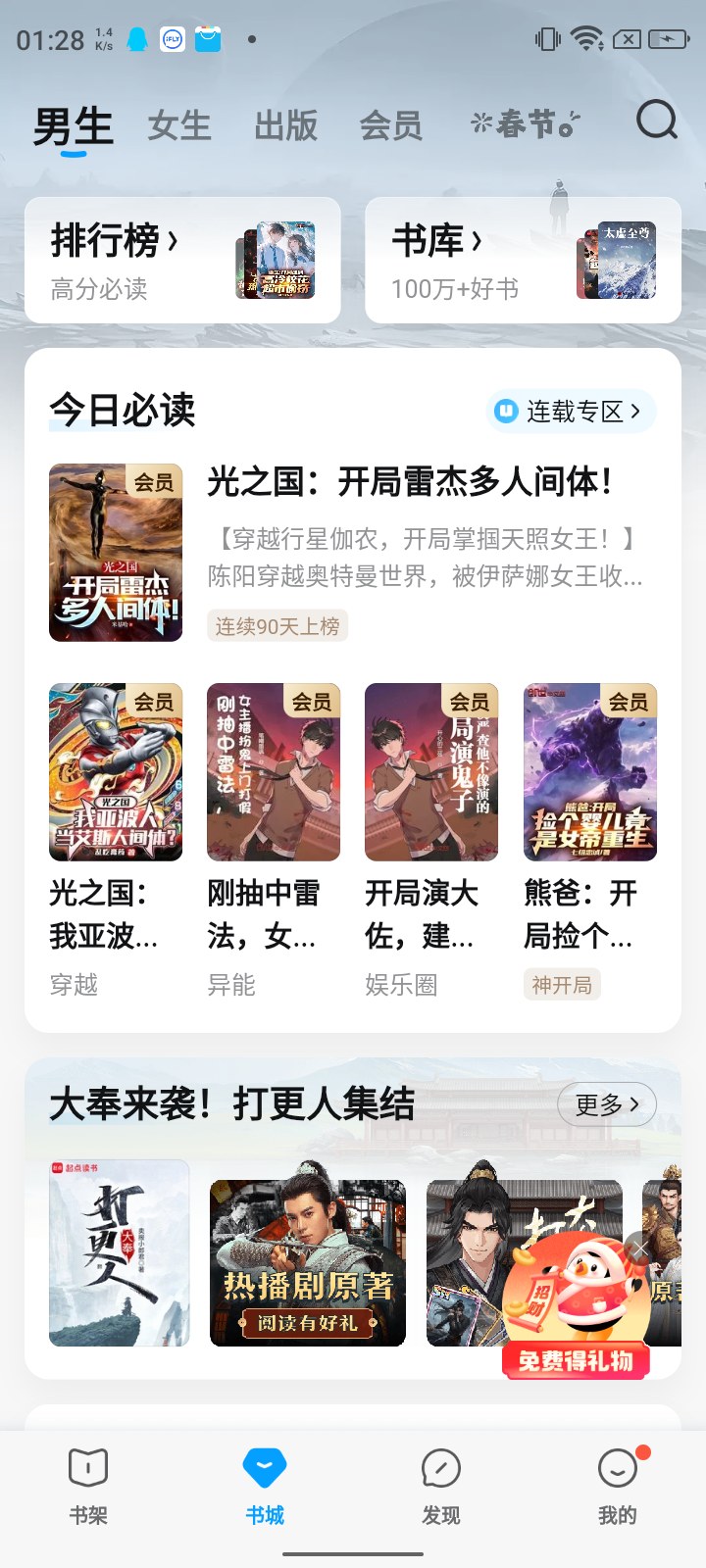706x1568 pixels.
Task: Open book 熊爸：开局捡个婴儿
Action: [589, 772]
